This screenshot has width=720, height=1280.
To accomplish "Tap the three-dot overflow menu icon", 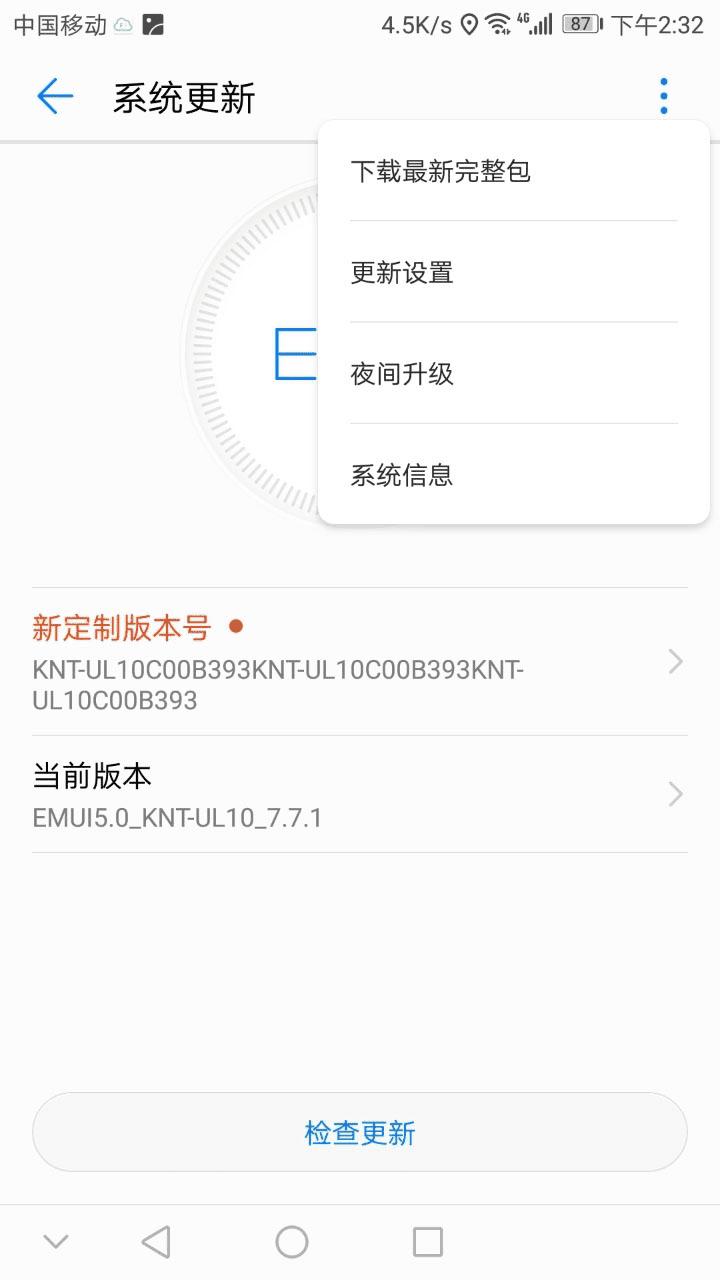I will [x=664, y=97].
